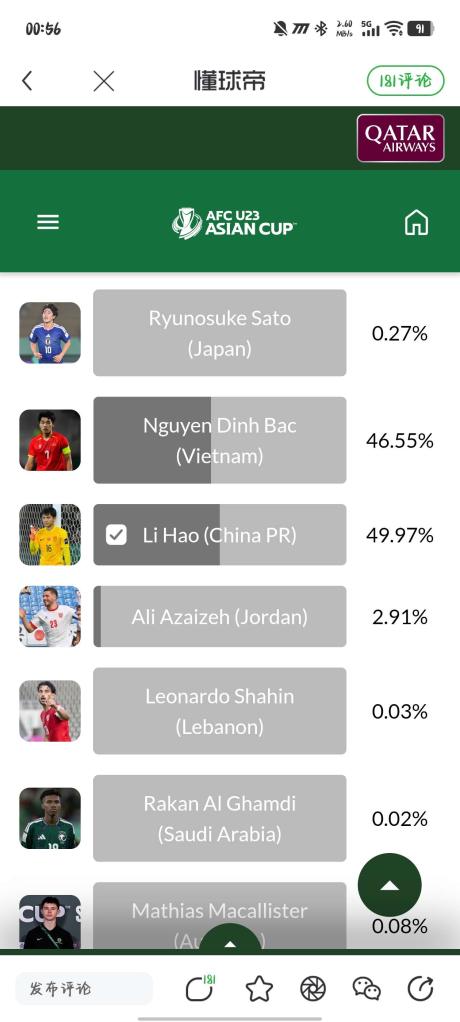The image size is (460, 1022).
Task: Select Rakan Al Ghamdi (Saudi Arabia)
Action: click(220, 818)
